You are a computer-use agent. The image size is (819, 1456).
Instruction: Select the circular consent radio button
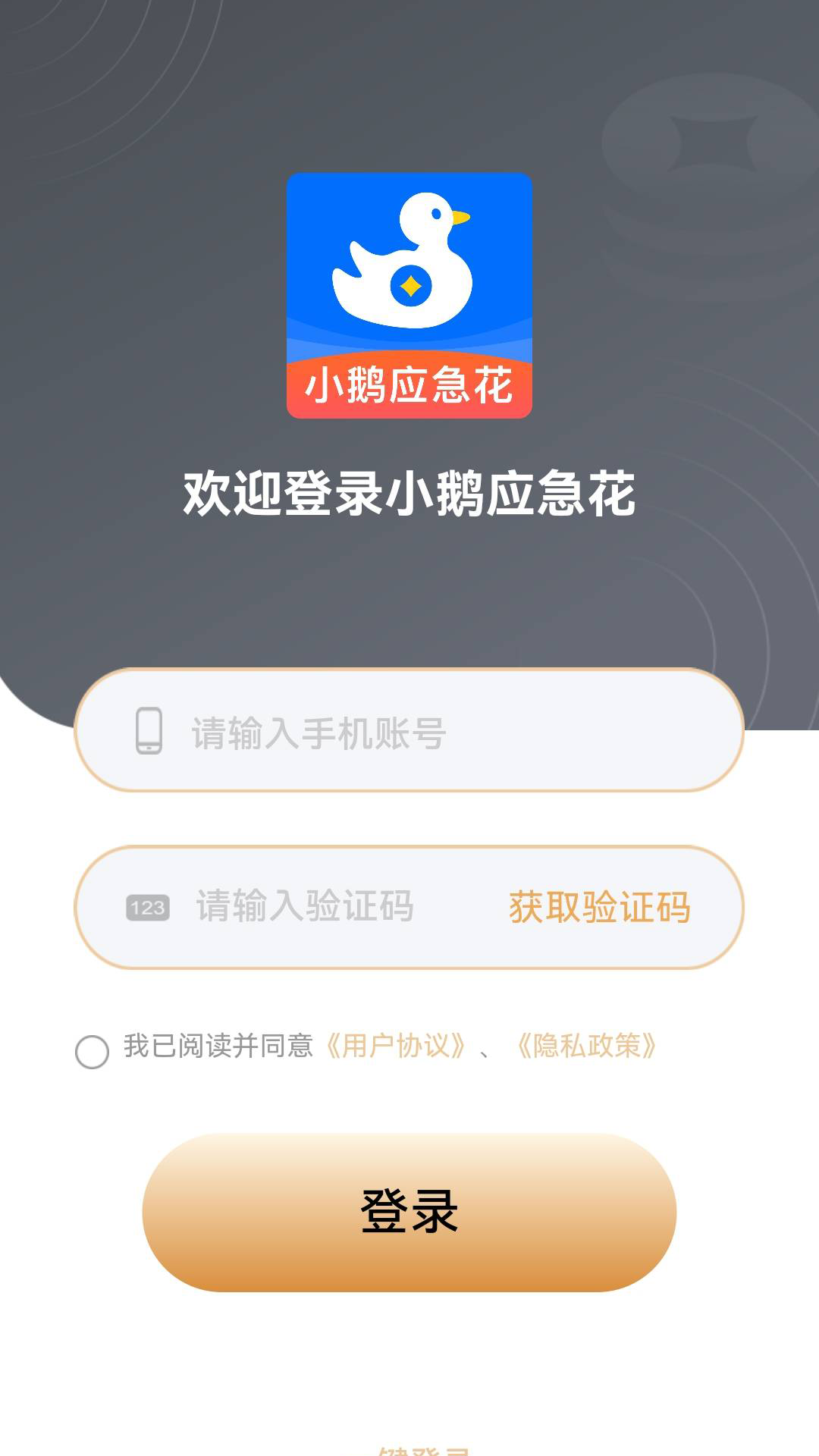pyautogui.click(x=92, y=1052)
